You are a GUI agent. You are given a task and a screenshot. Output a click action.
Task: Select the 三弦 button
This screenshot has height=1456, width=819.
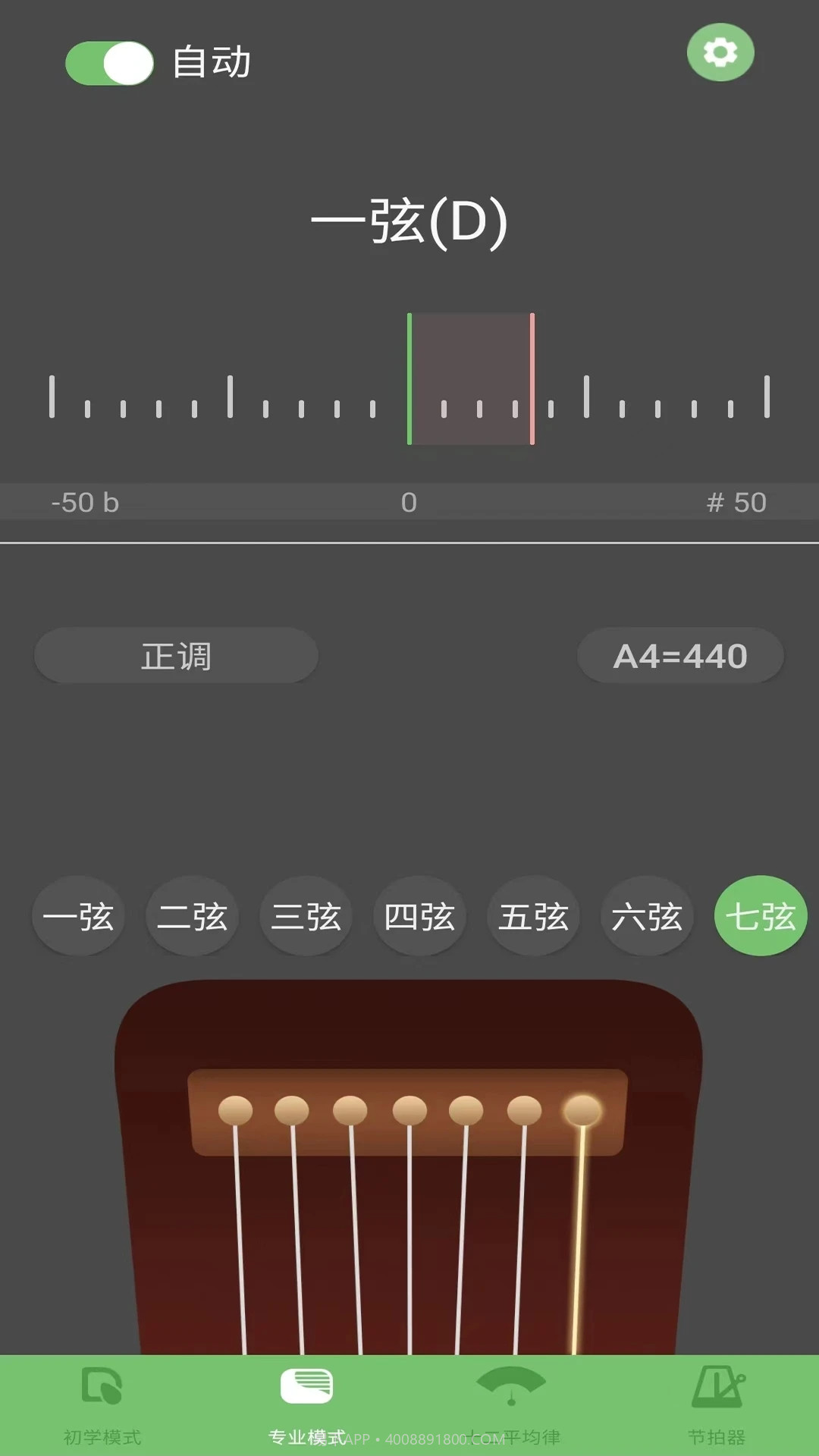(306, 915)
